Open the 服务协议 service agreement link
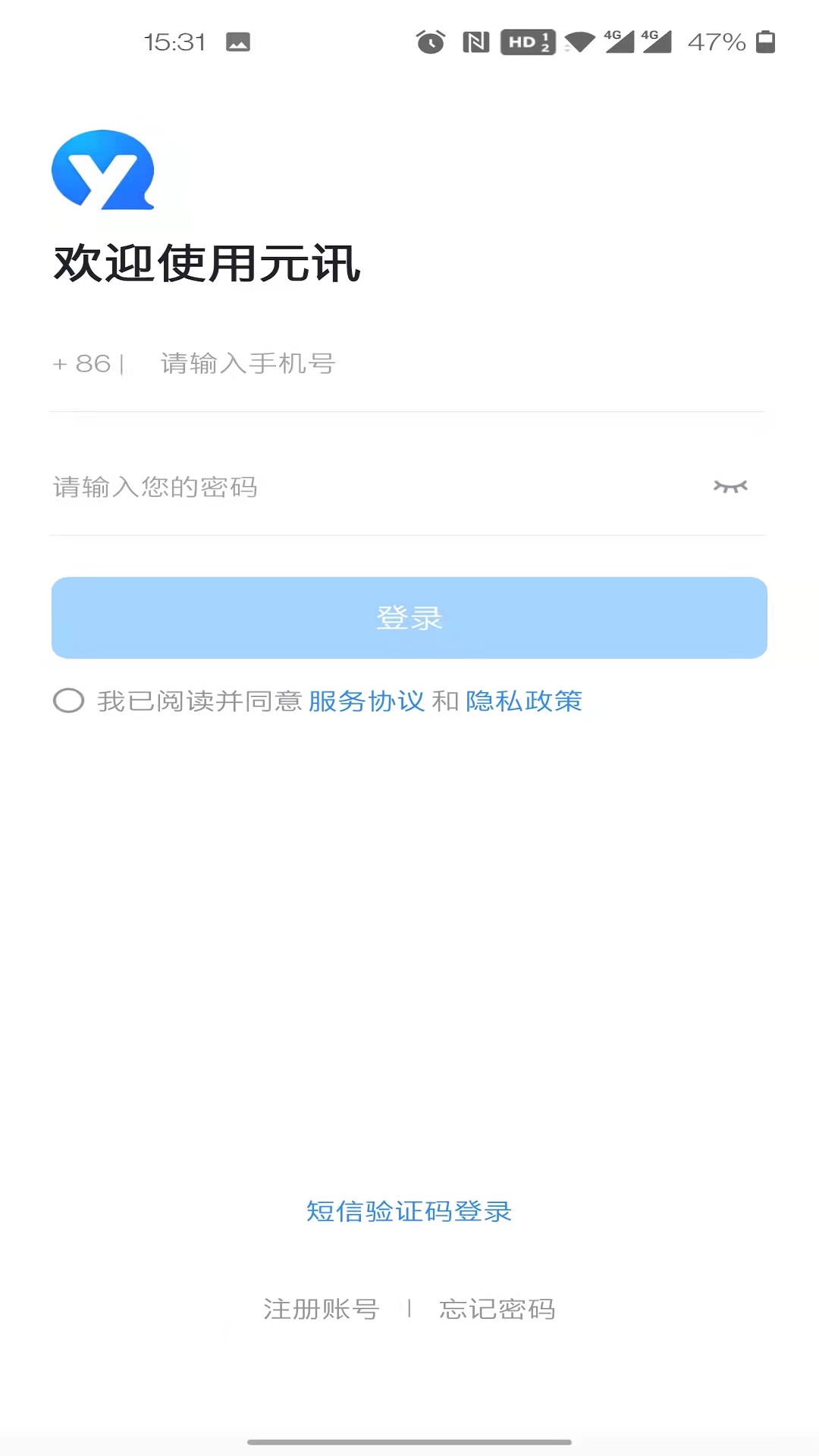 (x=366, y=701)
